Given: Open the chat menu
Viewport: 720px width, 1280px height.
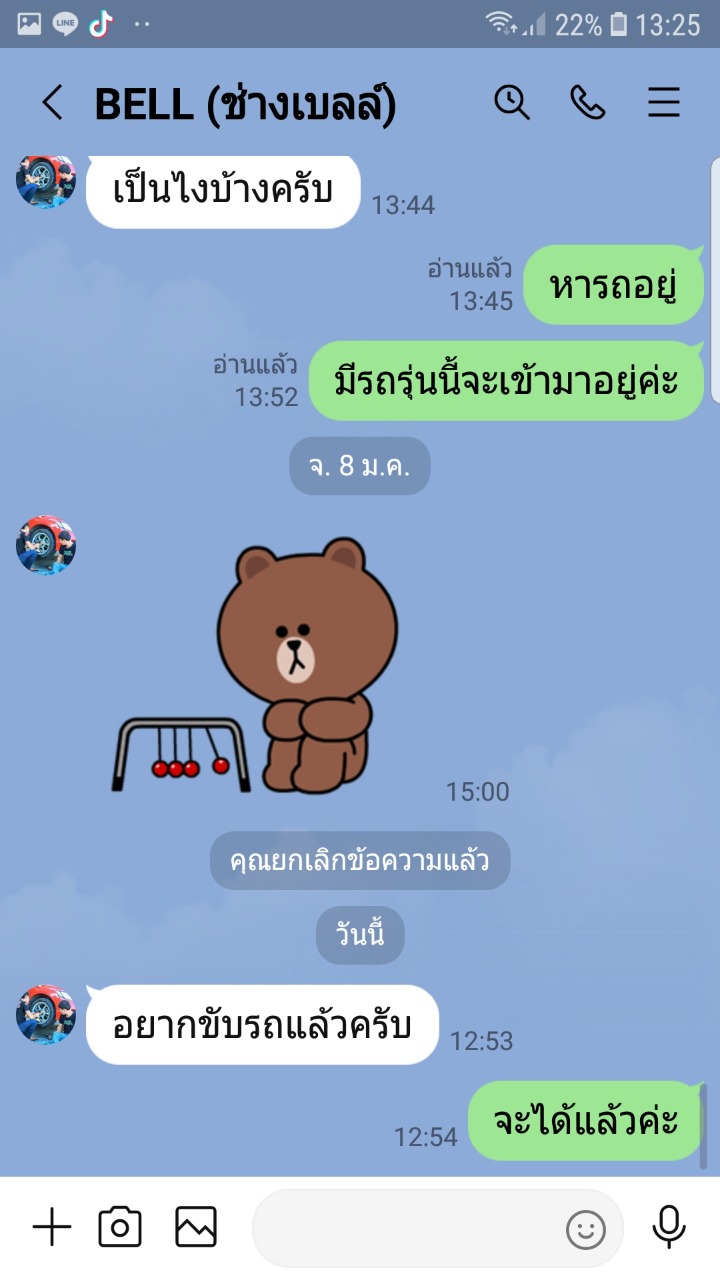Looking at the screenshot, I should point(664,103).
